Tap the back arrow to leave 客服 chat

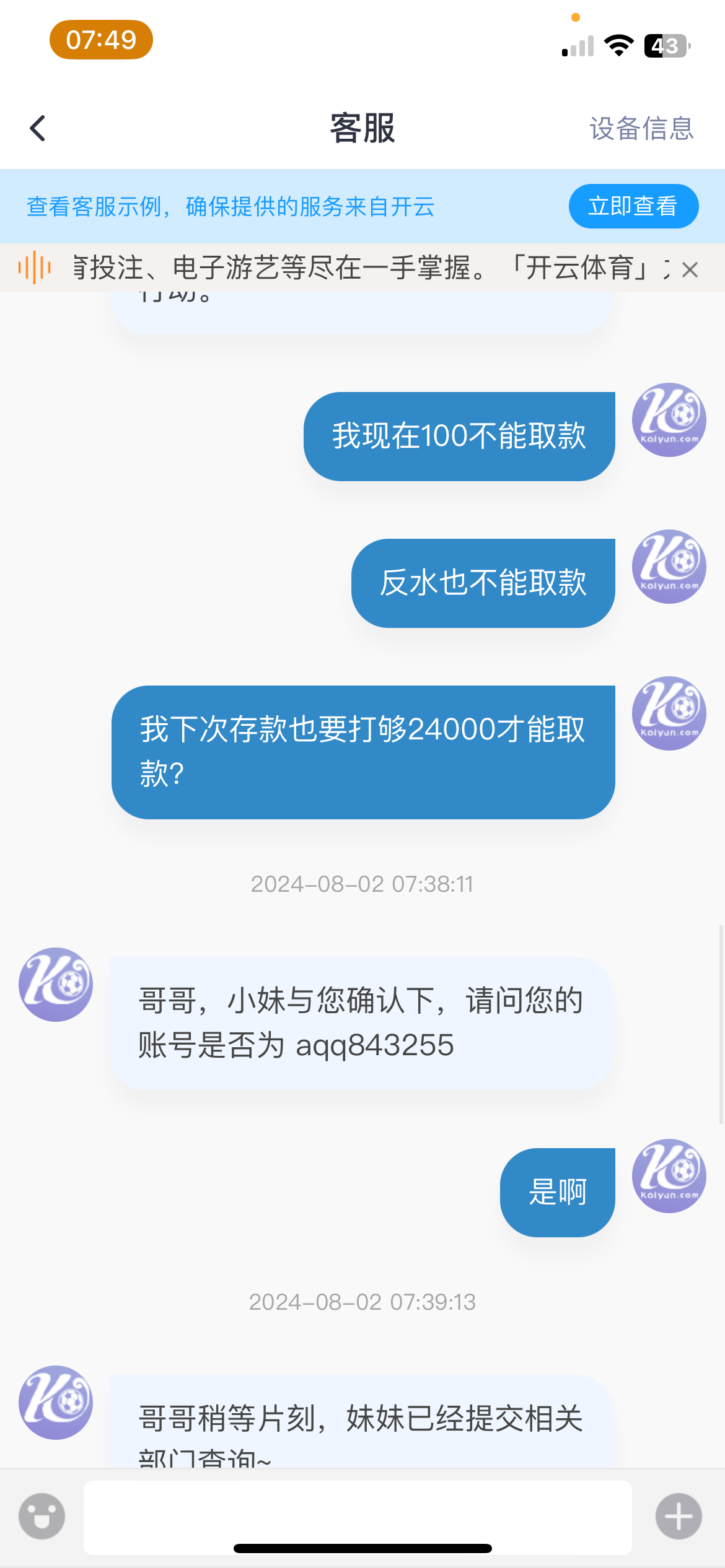pyautogui.click(x=37, y=128)
